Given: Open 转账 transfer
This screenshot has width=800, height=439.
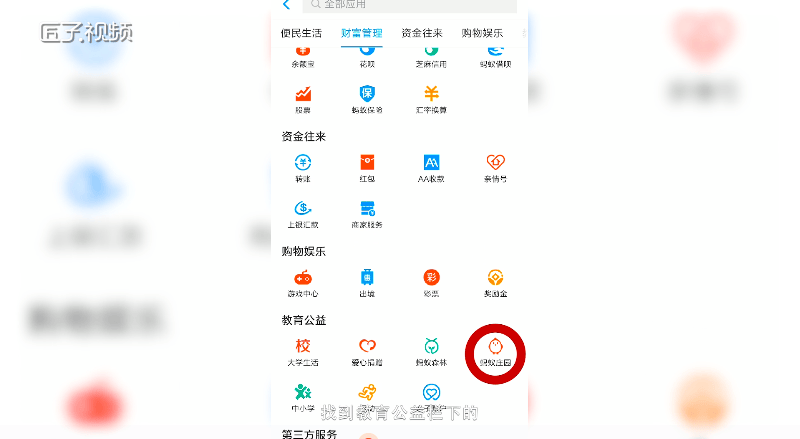Looking at the screenshot, I should (302, 166).
